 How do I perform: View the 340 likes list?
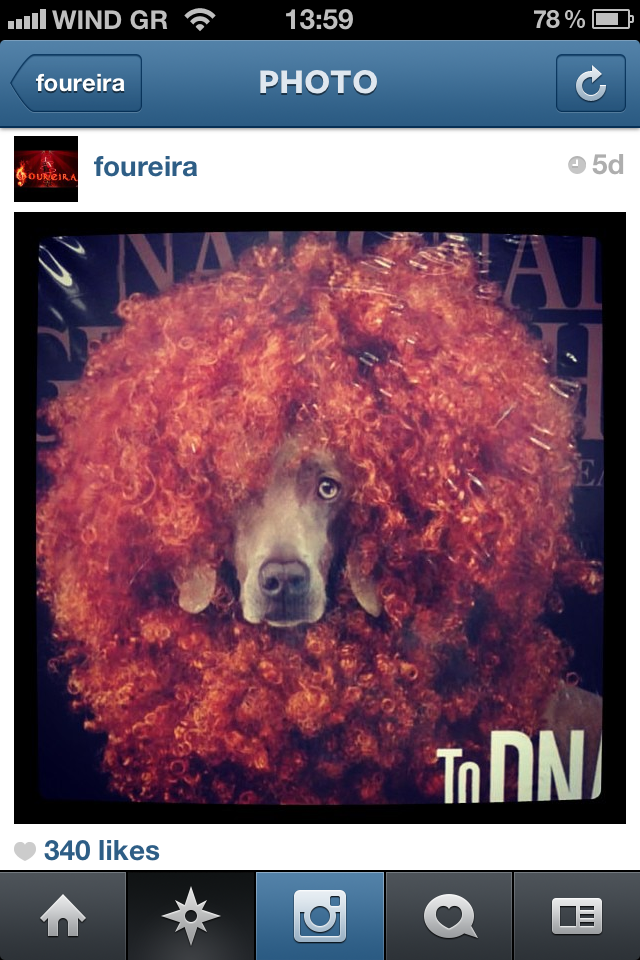tap(100, 851)
